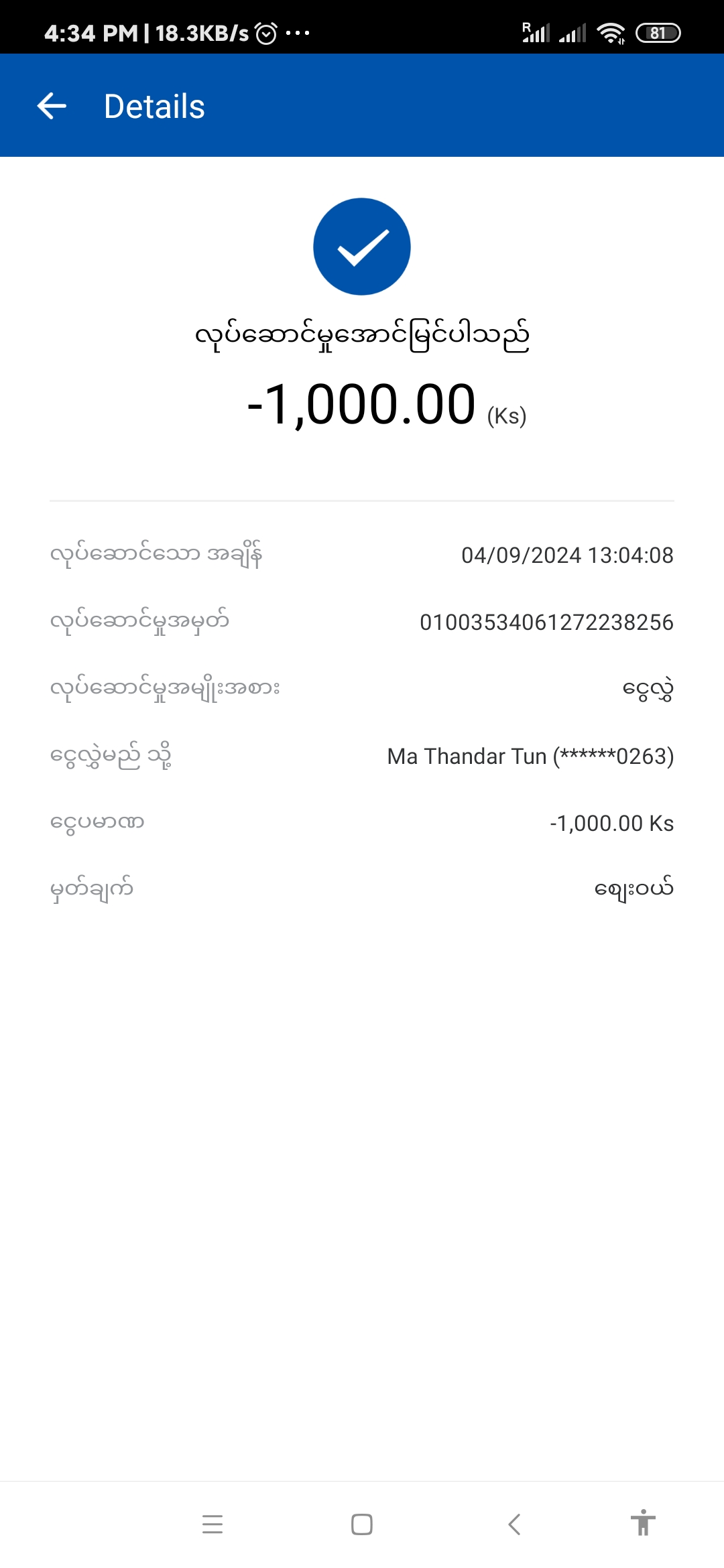Open recent apps from the navigation bar
This screenshot has width=724, height=1568.
pyautogui.click(x=213, y=1524)
